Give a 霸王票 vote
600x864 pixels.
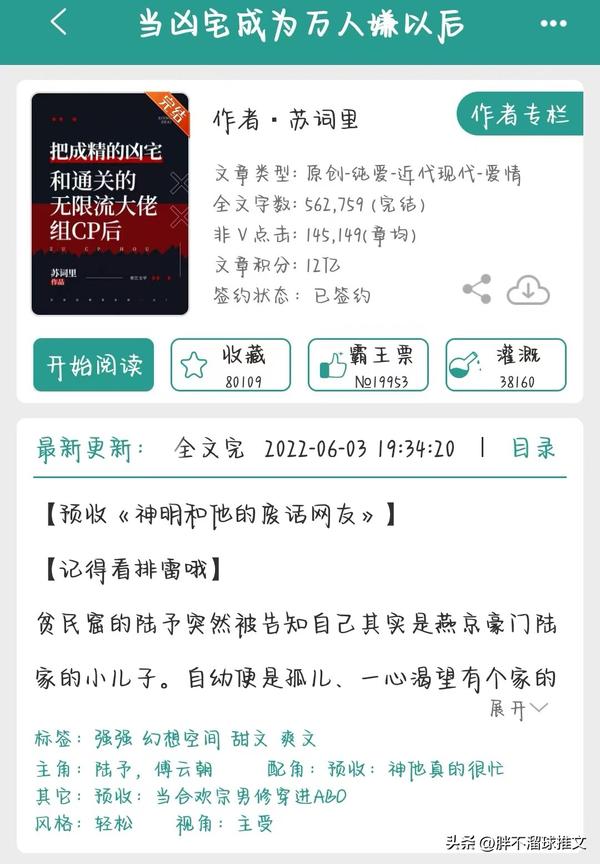click(x=368, y=365)
